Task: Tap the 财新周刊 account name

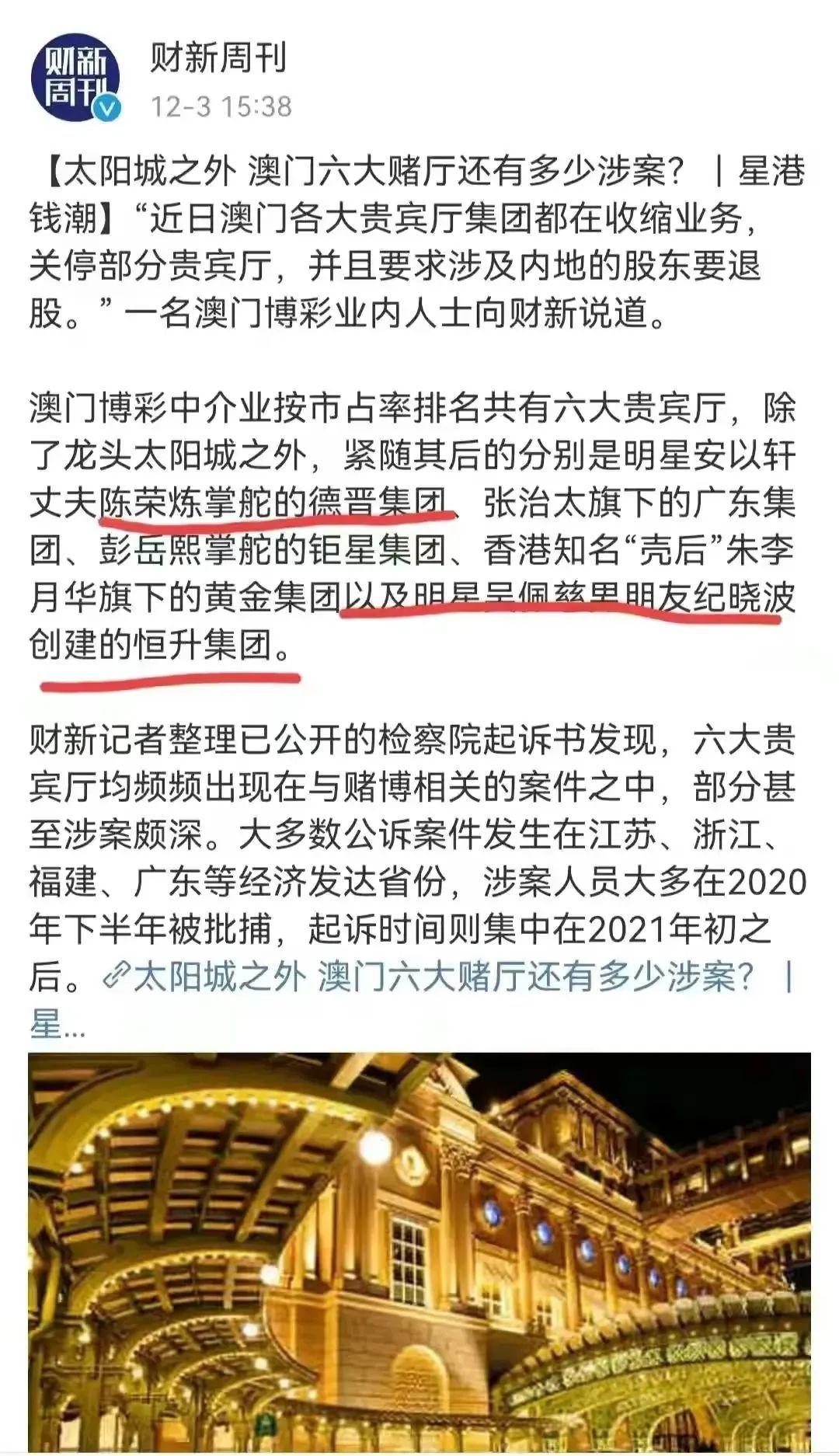Action: tap(218, 58)
